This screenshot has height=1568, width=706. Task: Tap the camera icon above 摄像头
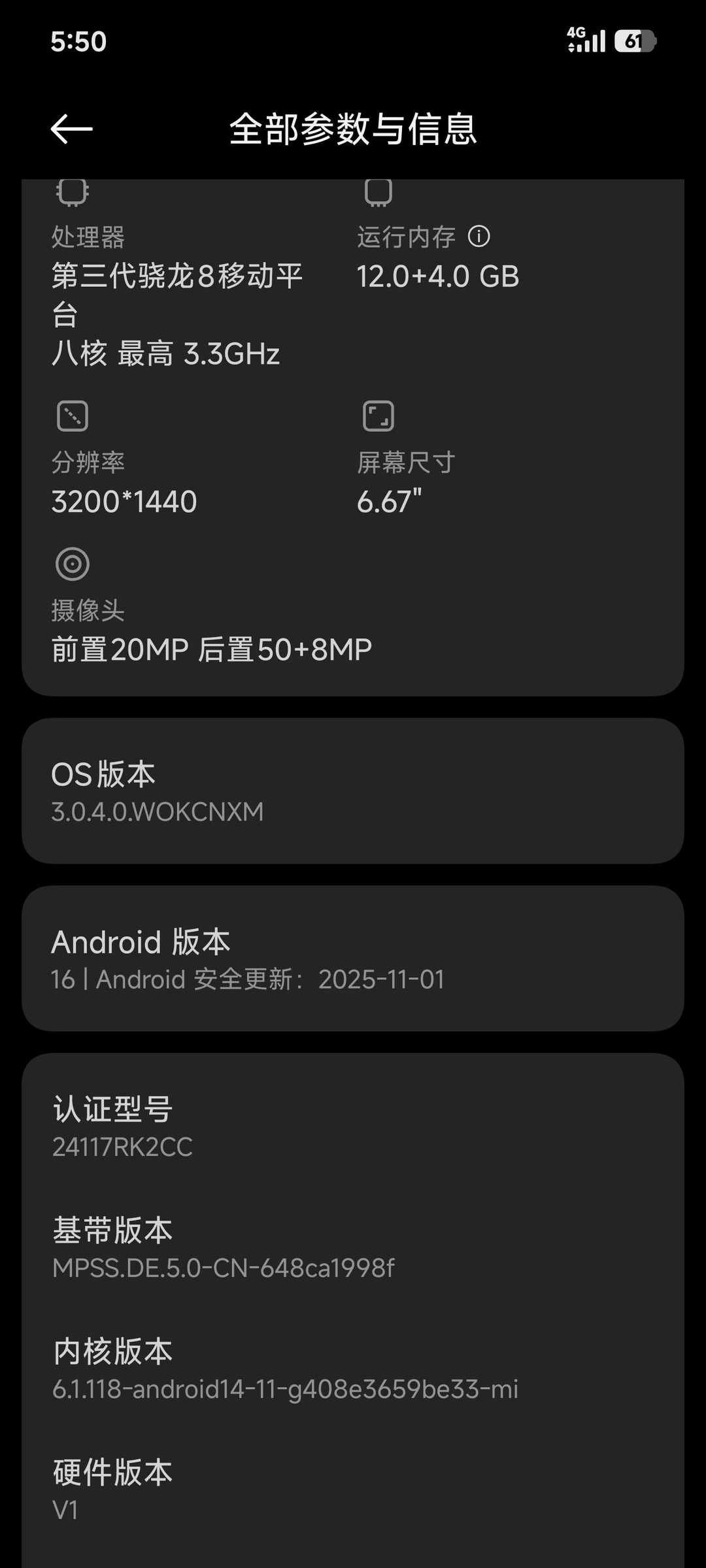click(73, 563)
